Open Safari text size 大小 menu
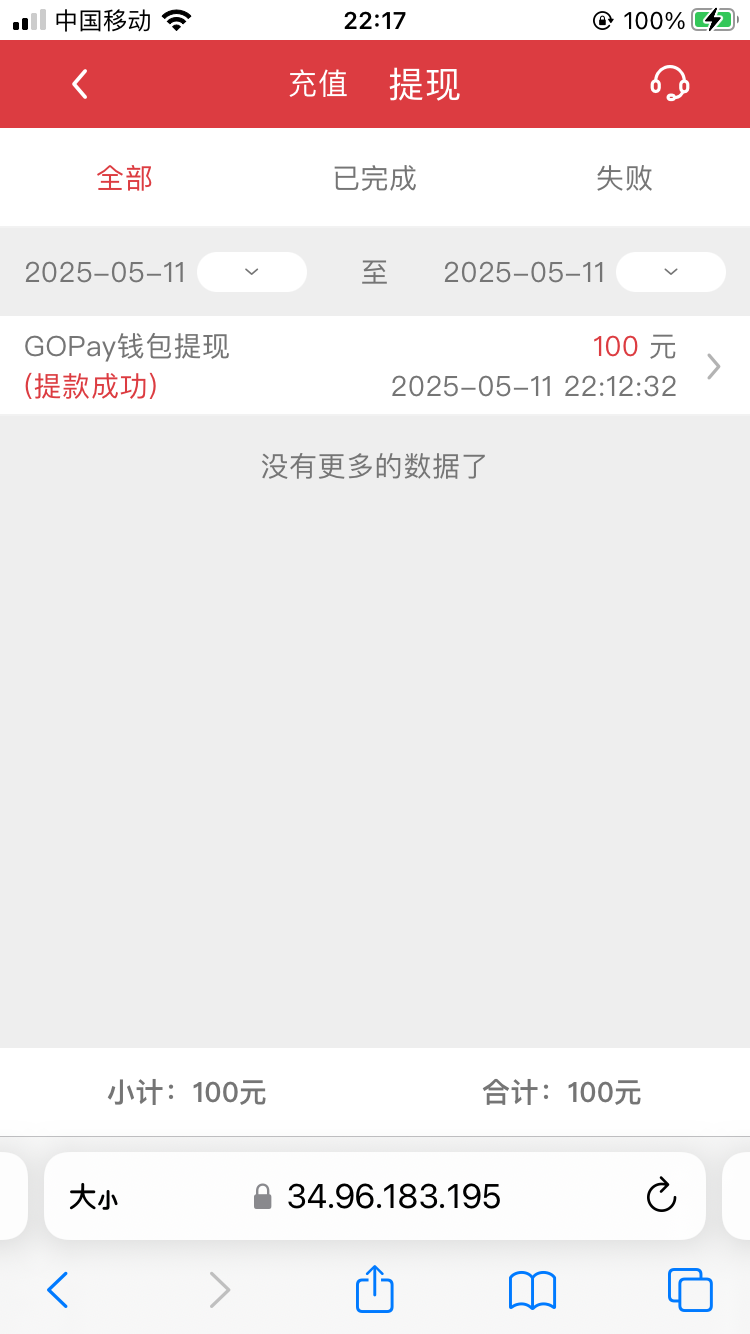750x1334 pixels. (x=93, y=1197)
